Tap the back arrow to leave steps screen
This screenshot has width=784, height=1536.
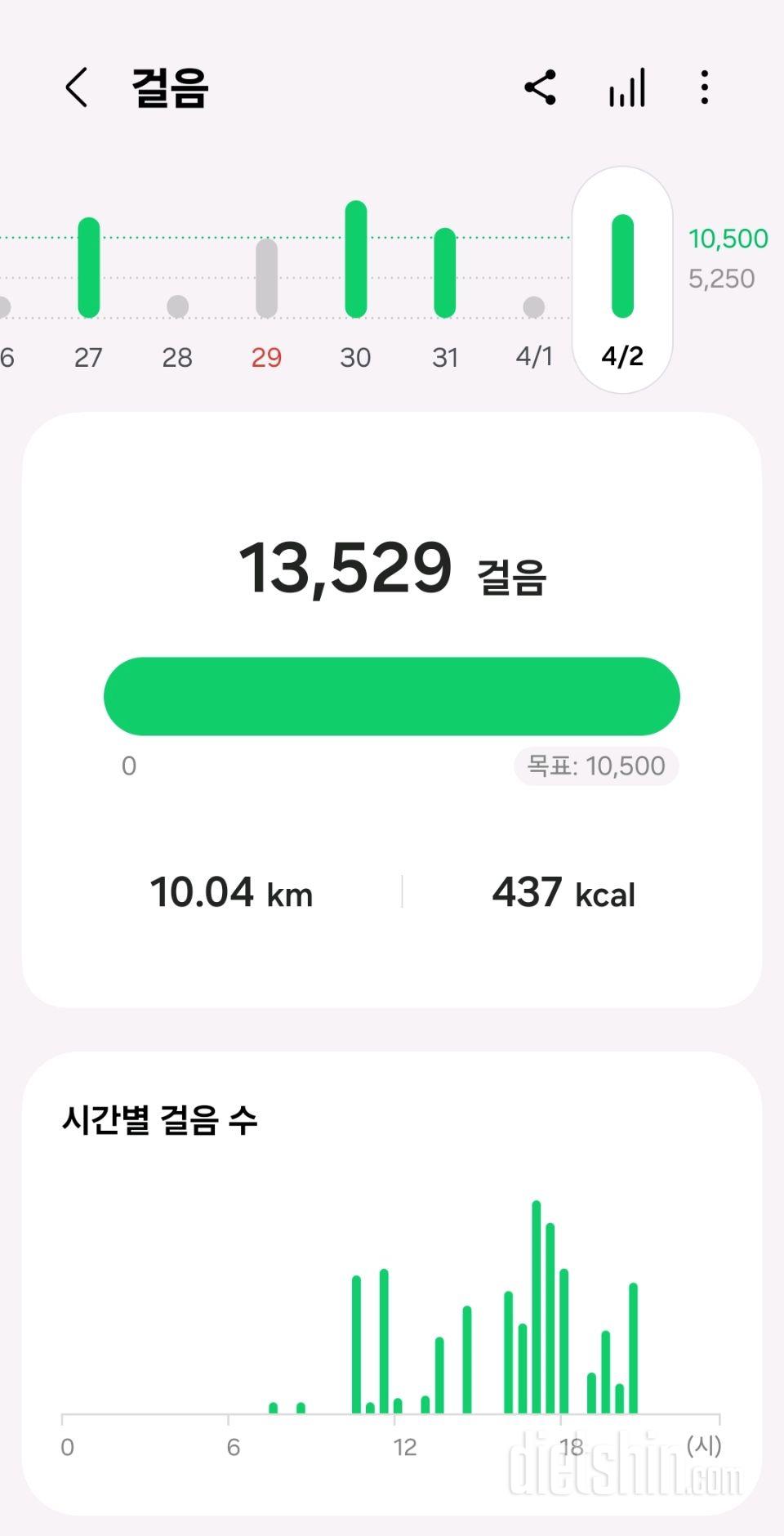(77, 87)
